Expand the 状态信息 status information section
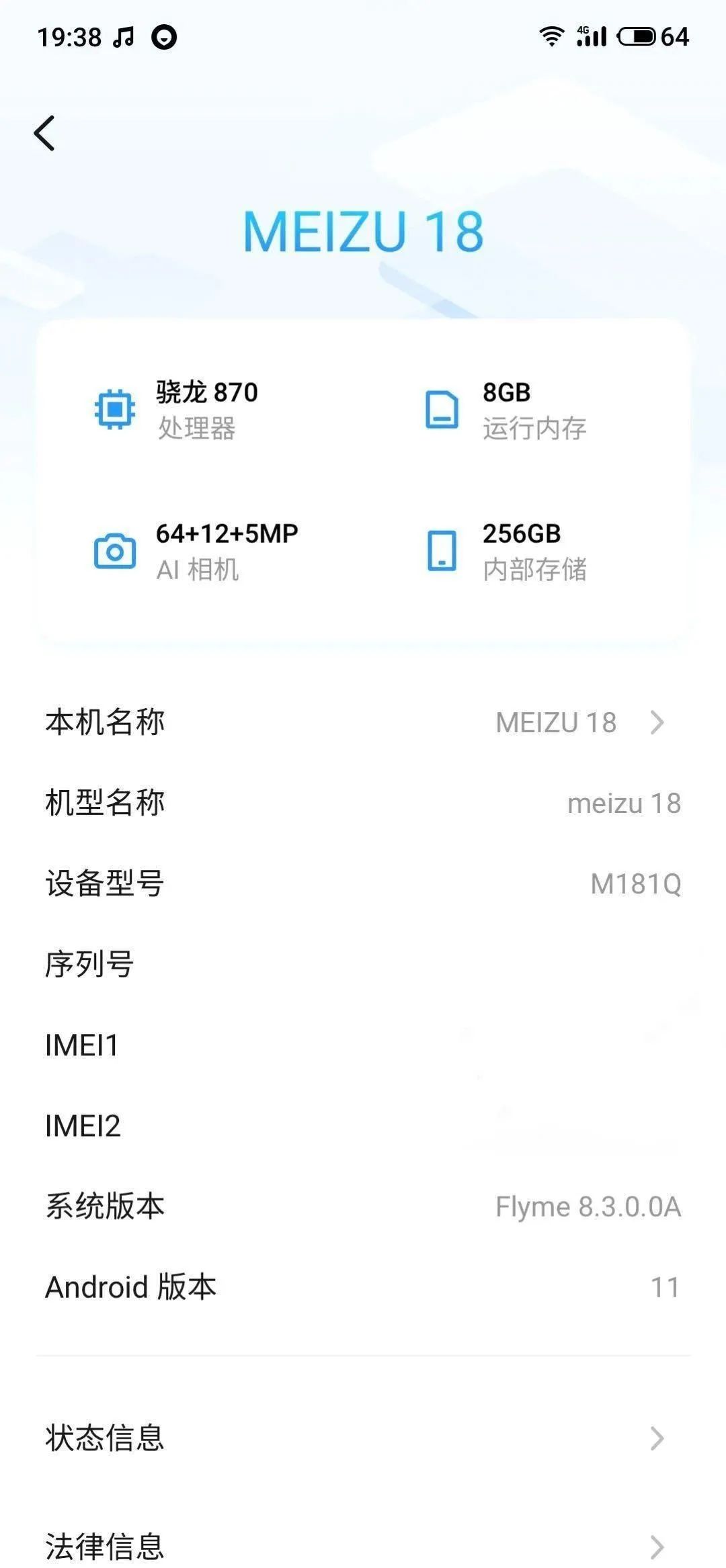 (x=363, y=1438)
